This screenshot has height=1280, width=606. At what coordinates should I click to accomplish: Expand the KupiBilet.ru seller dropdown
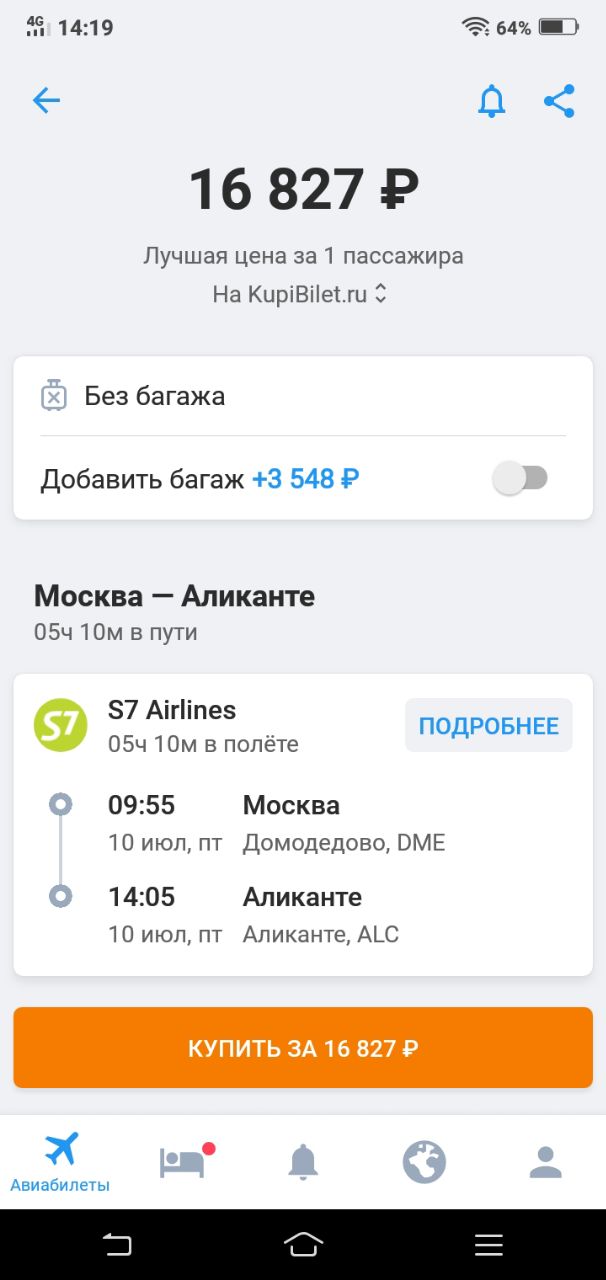pos(299,294)
